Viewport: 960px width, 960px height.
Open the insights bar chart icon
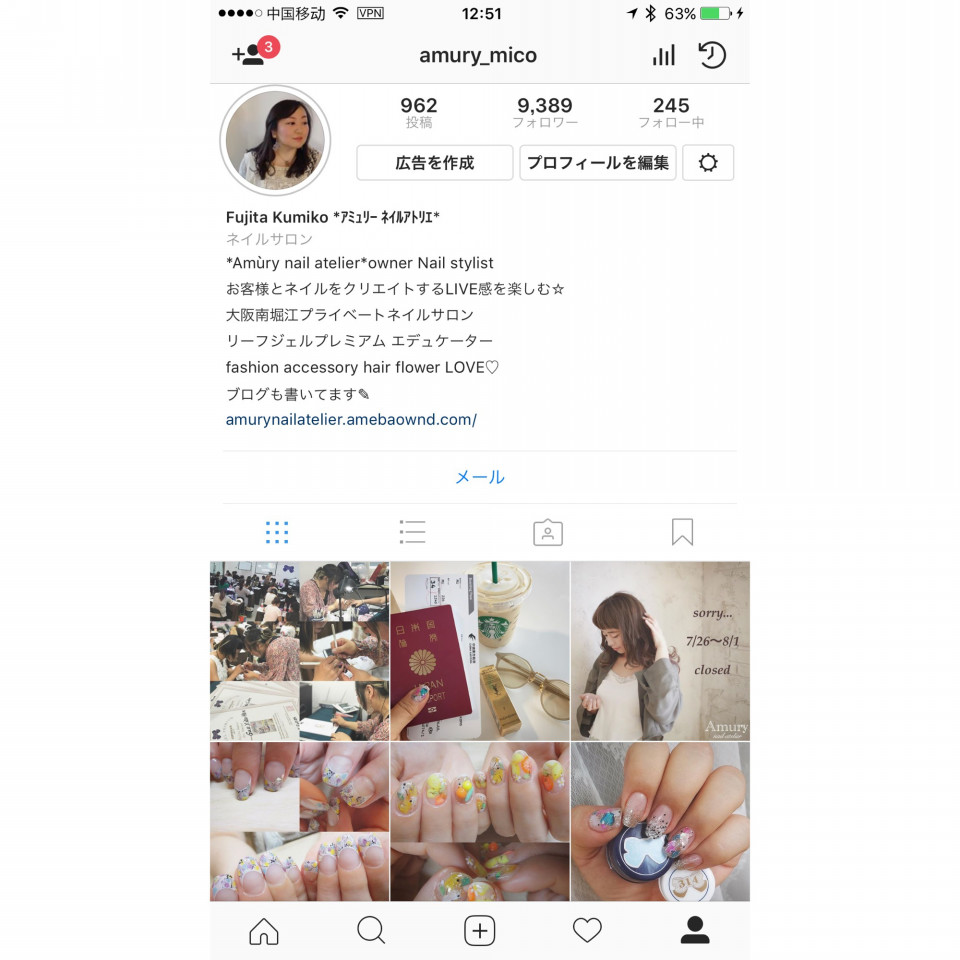coord(663,55)
